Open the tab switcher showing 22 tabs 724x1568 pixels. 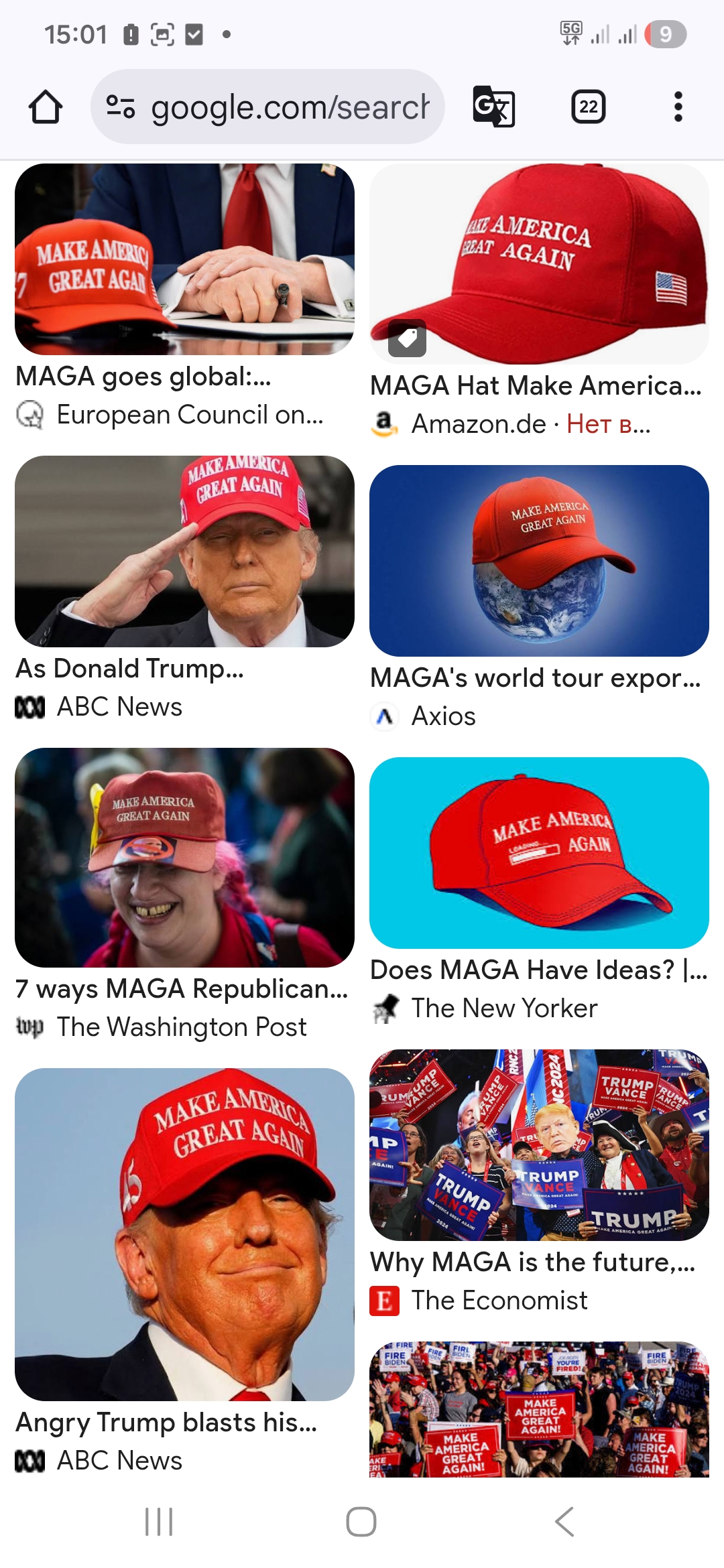588,107
